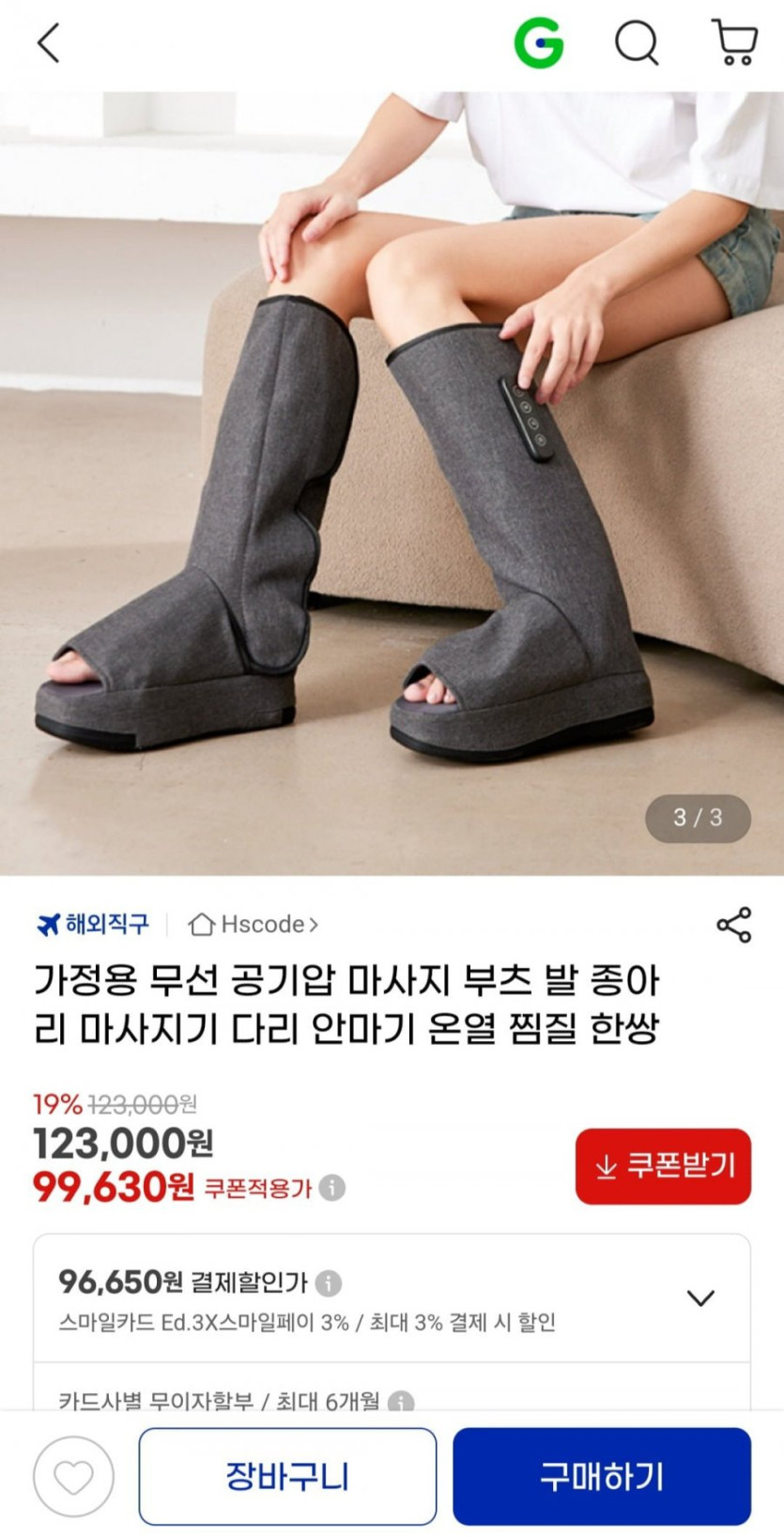
Task: Open the Hscode seller shop link
Action: tap(254, 925)
